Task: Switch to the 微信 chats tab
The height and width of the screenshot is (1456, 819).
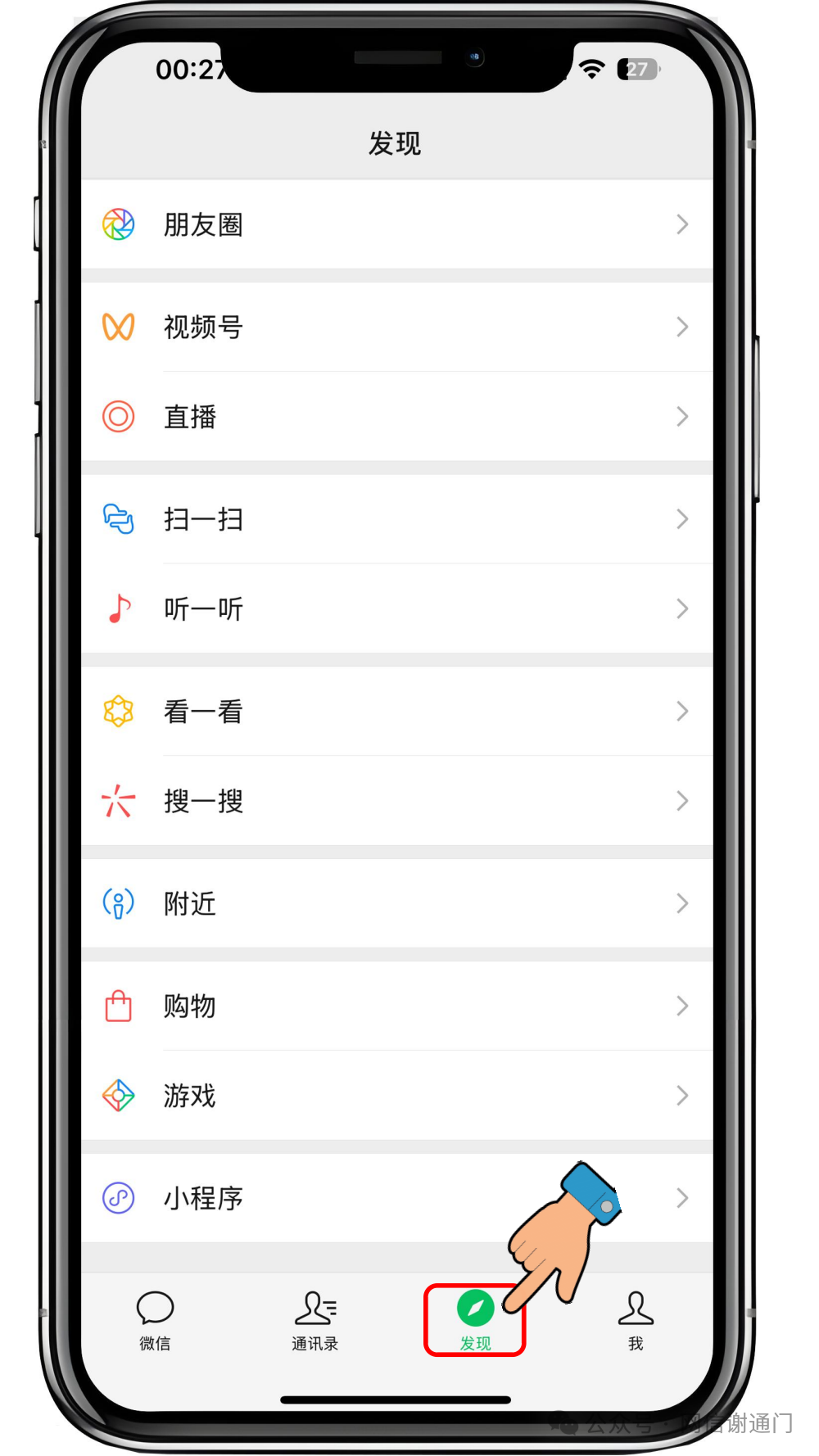Action: (x=155, y=1319)
